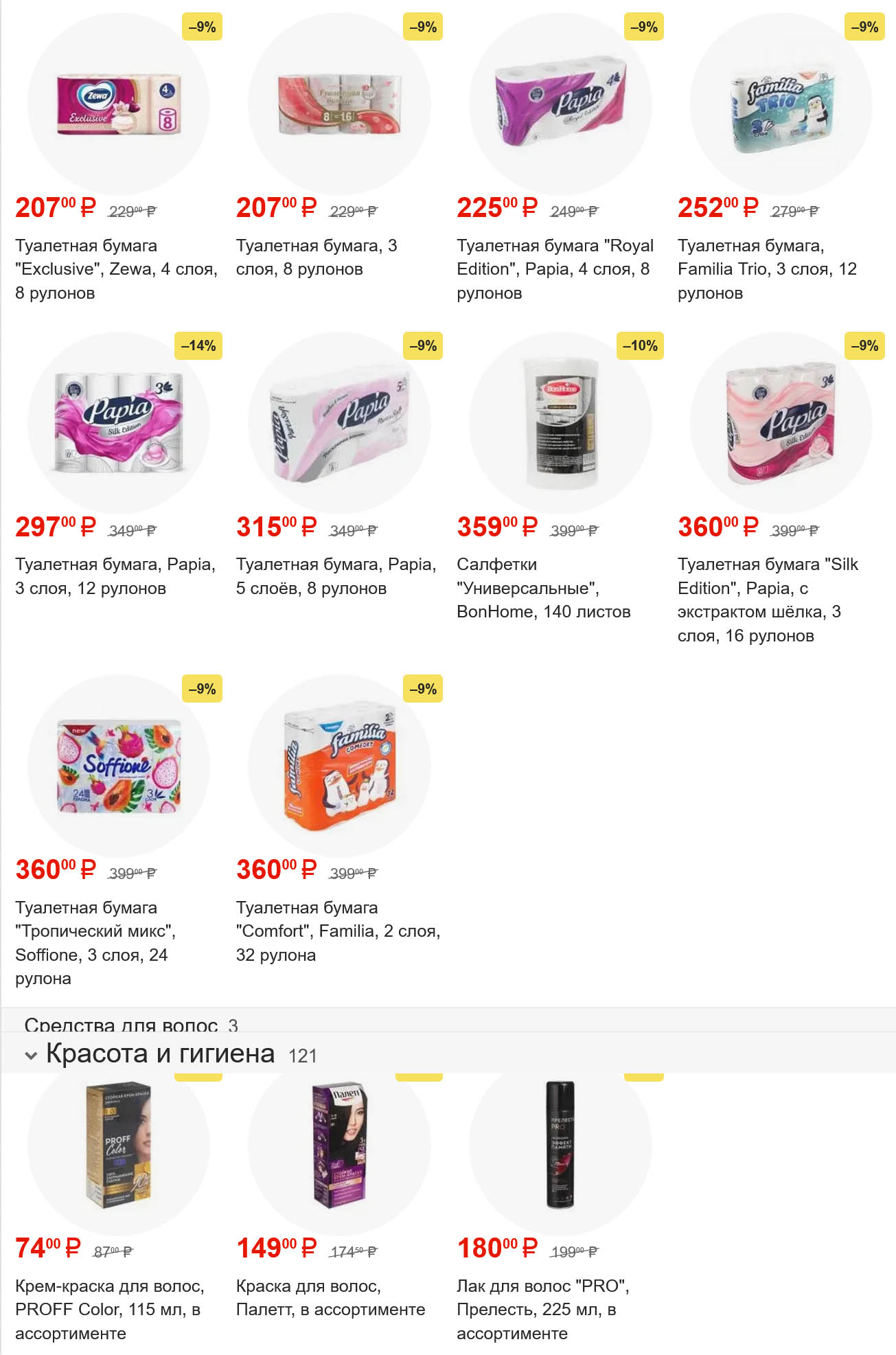The width and height of the screenshot is (896, 1355).
Task: View Familia Comfort 32 rolls product
Action: (x=339, y=766)
